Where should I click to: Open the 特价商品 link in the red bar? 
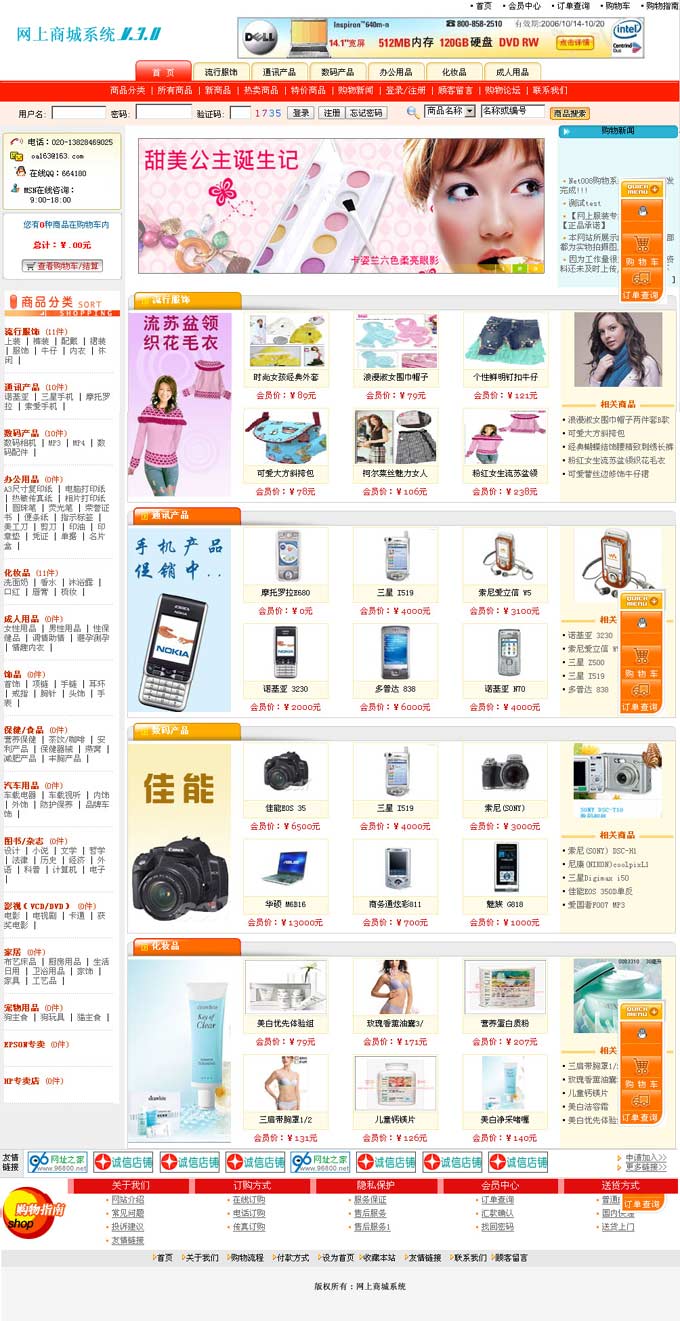click(x=308, y=90)
